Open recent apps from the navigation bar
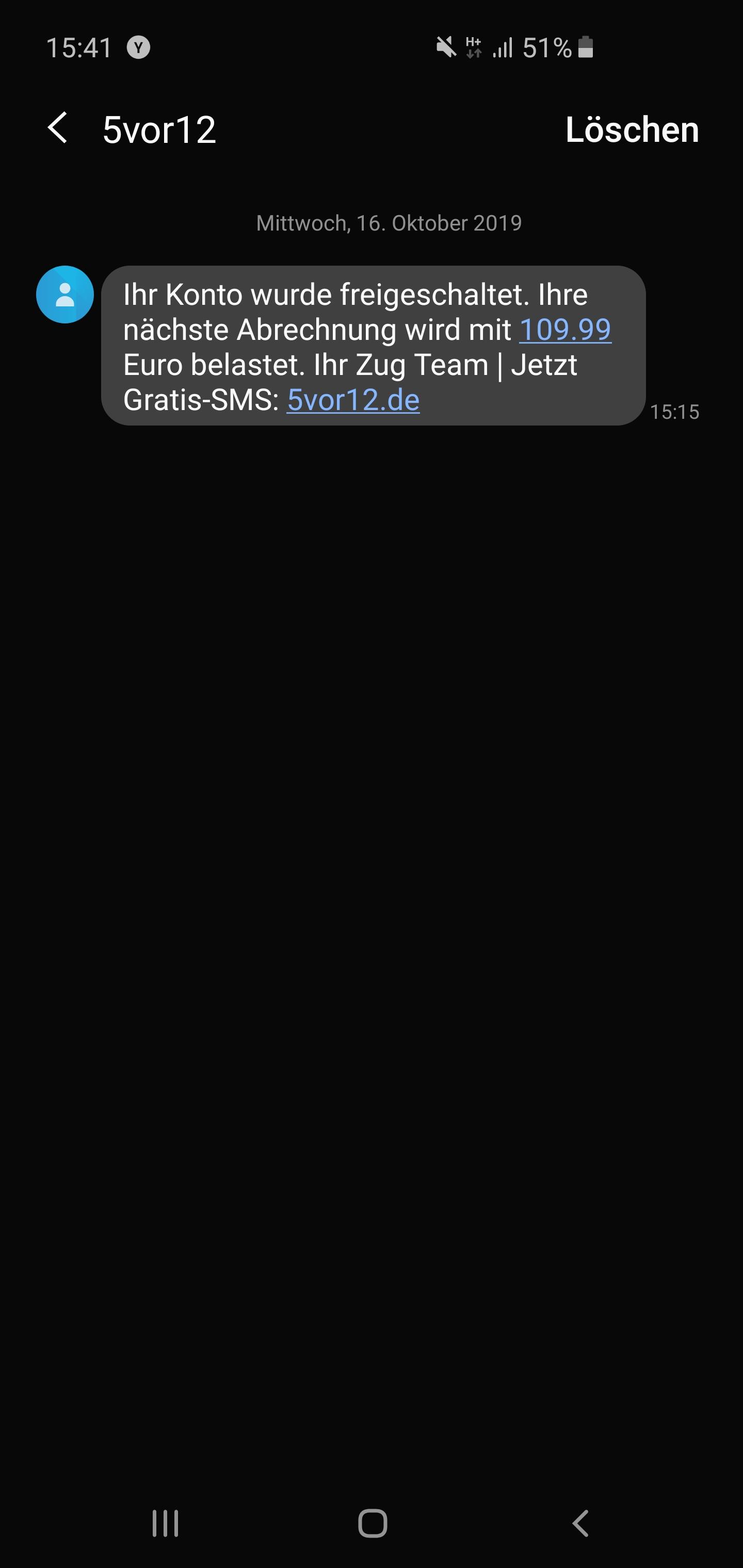The image size is (743, 1568). click(x=165, y=1524)
